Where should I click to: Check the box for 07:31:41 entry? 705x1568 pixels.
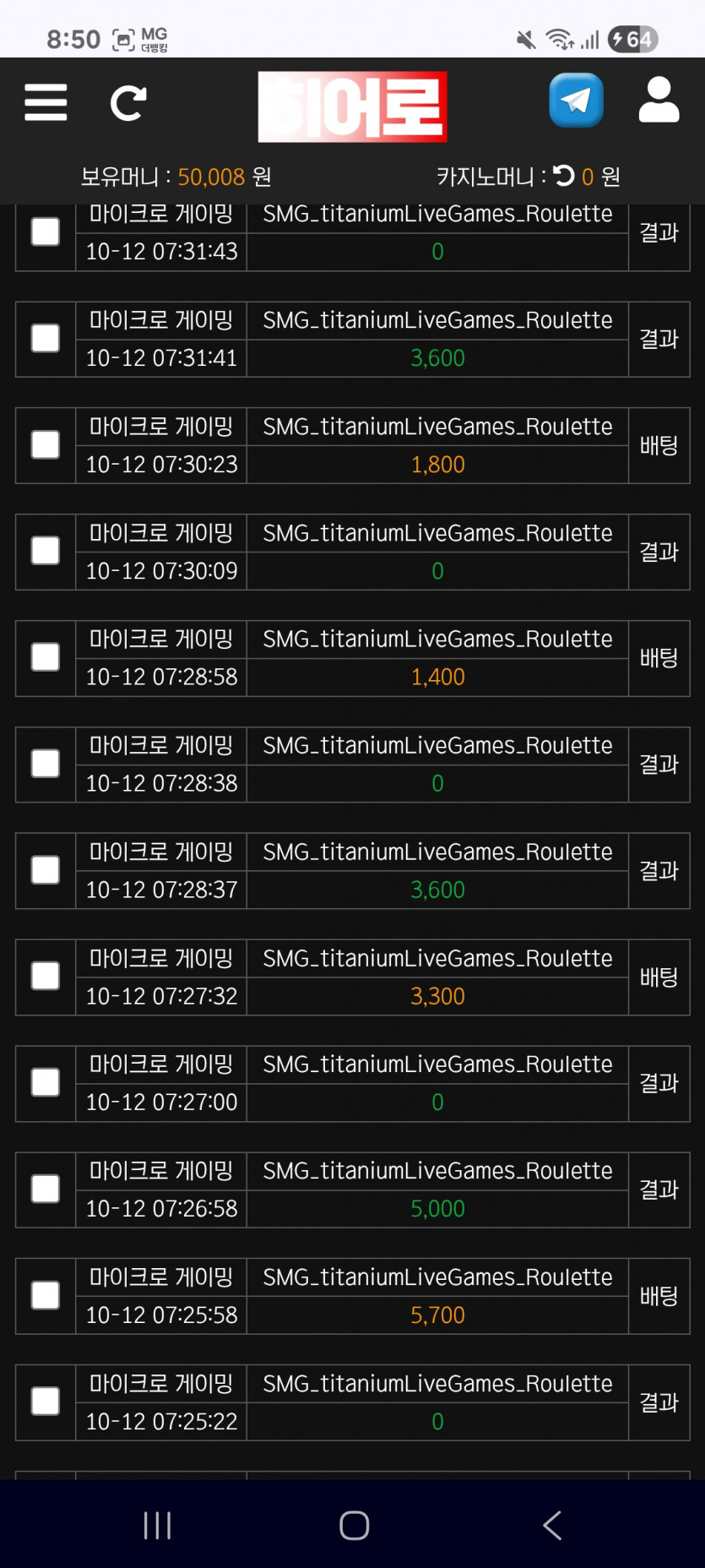(x=46, y=339)
